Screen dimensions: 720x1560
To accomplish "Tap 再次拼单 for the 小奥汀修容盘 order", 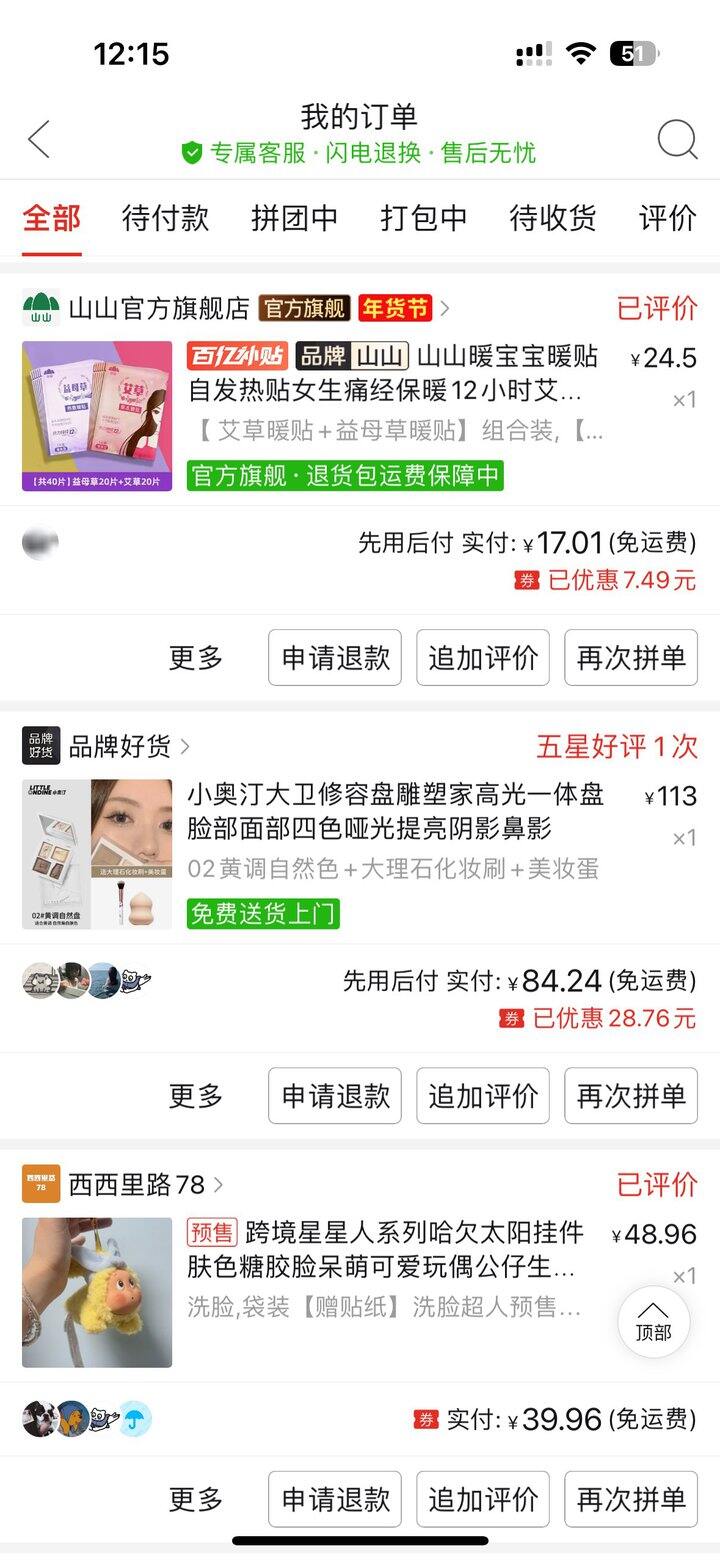I will (631, 1095).
